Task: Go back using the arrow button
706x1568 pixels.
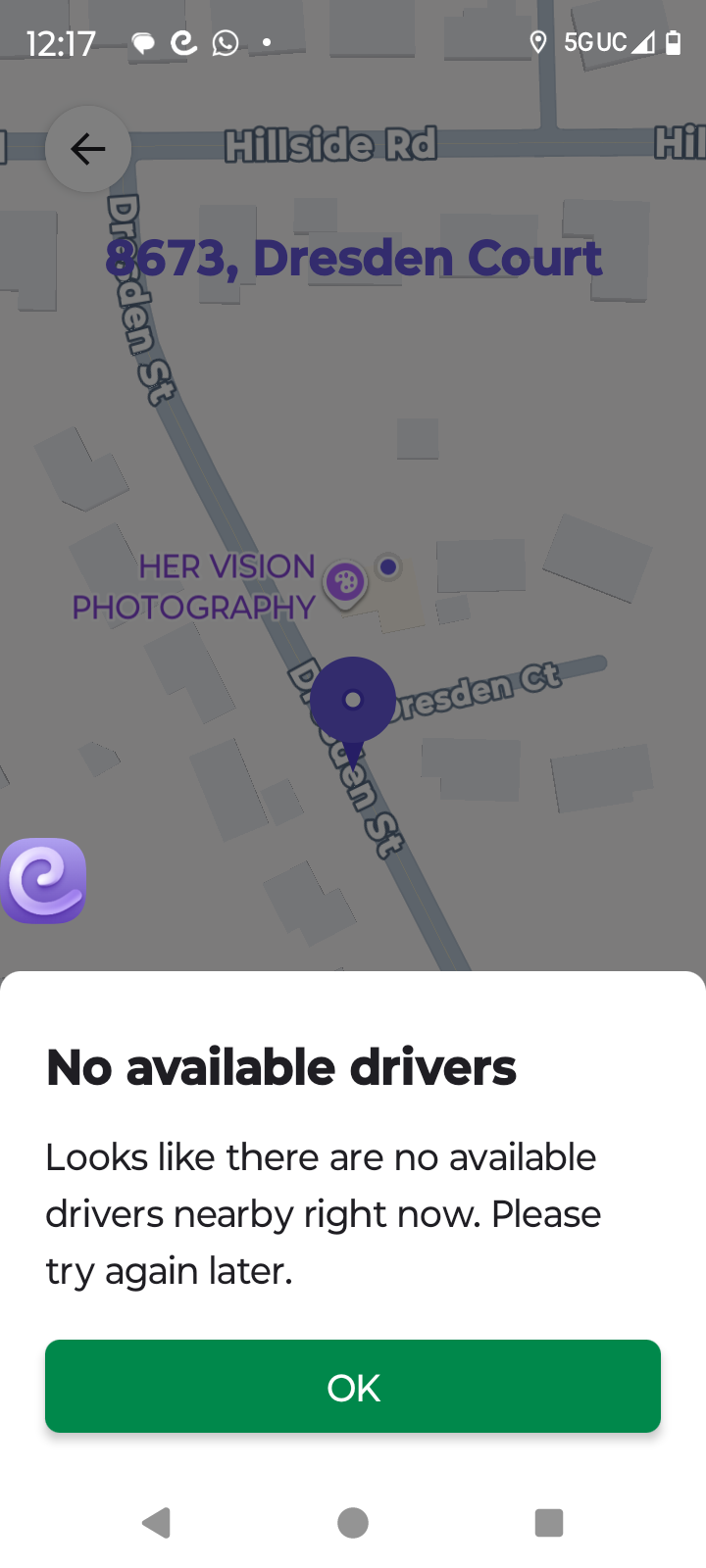Action: [x=88, y=149]
